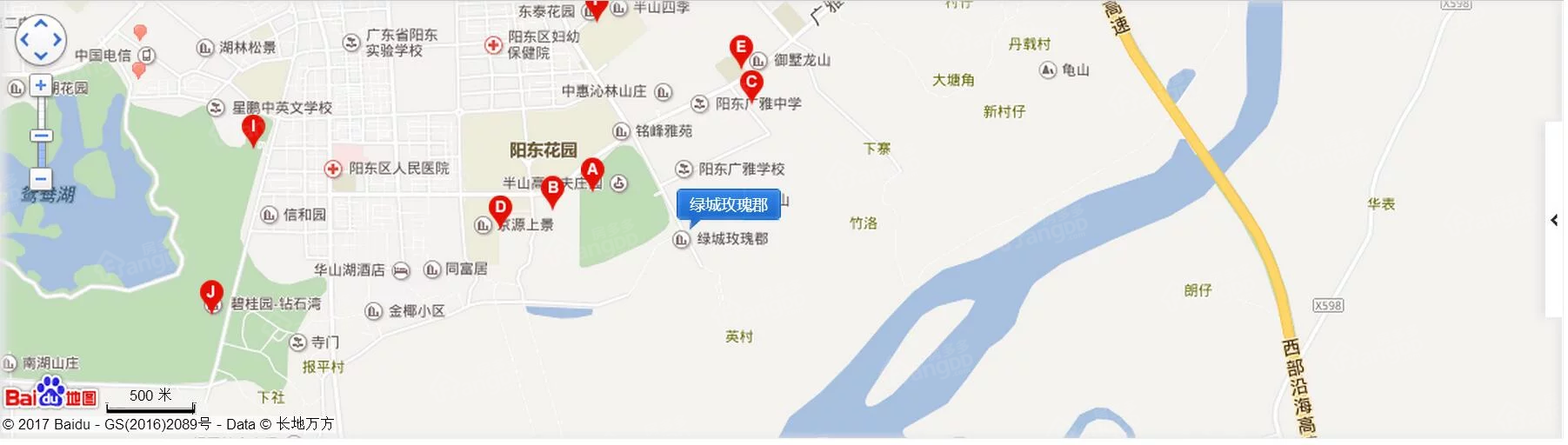Open red map marker E

tap(740, 49)
